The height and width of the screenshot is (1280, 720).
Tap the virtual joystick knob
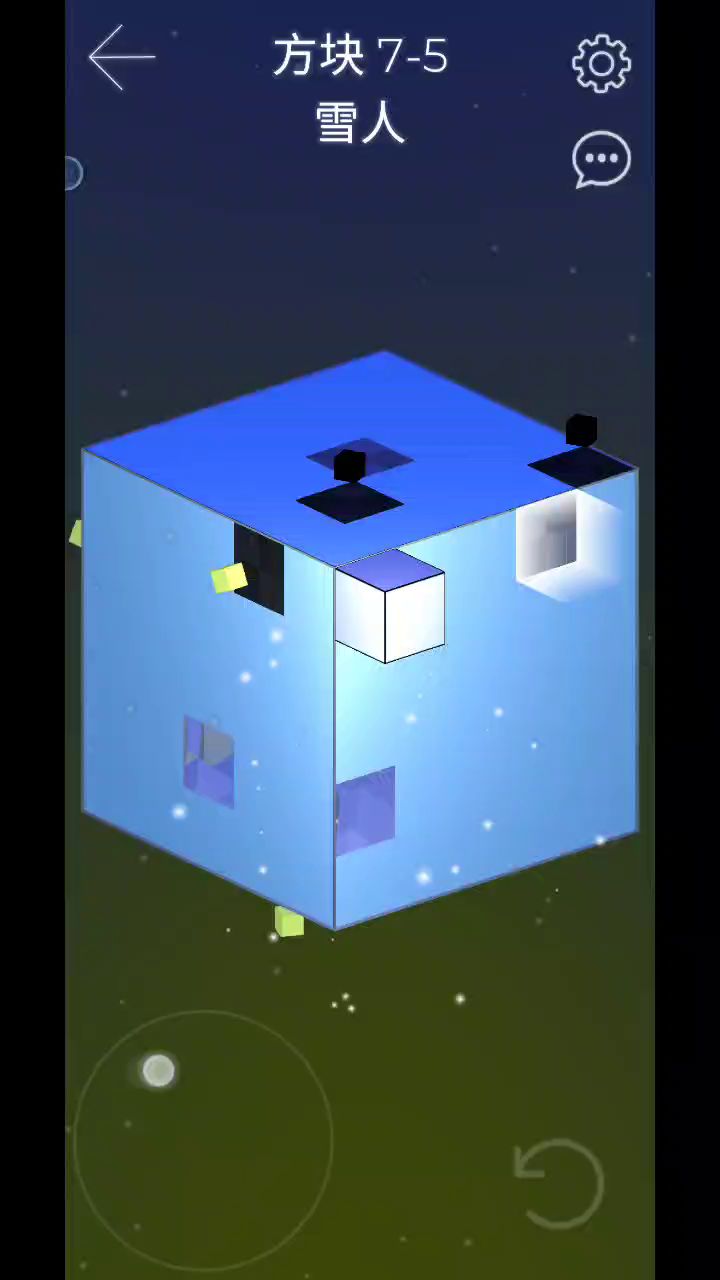pos(158,1071)
